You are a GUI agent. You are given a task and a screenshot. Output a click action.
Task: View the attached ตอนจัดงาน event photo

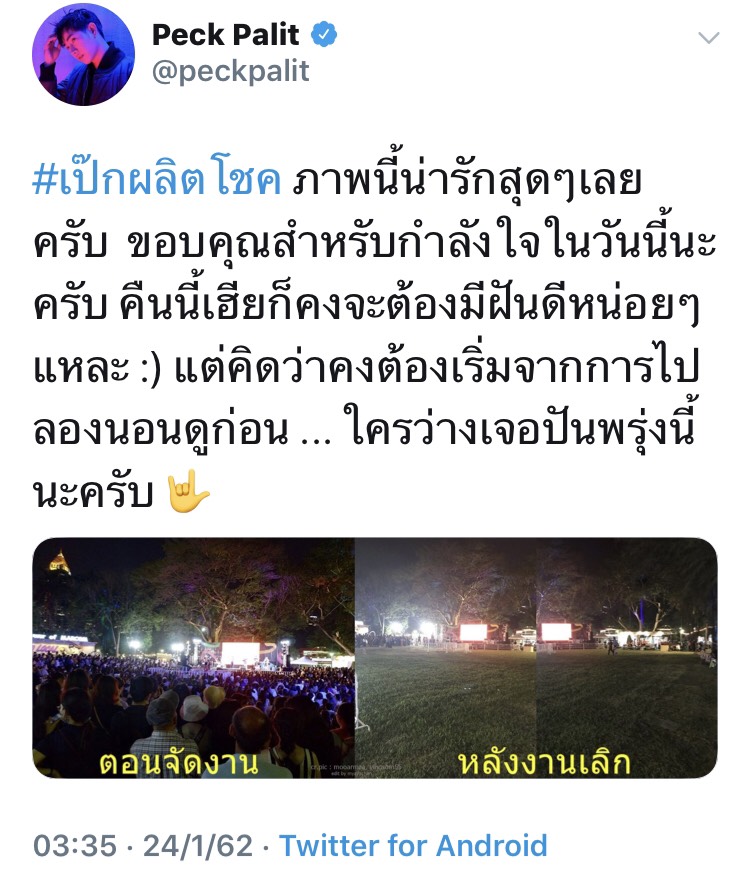coord(195,658)
